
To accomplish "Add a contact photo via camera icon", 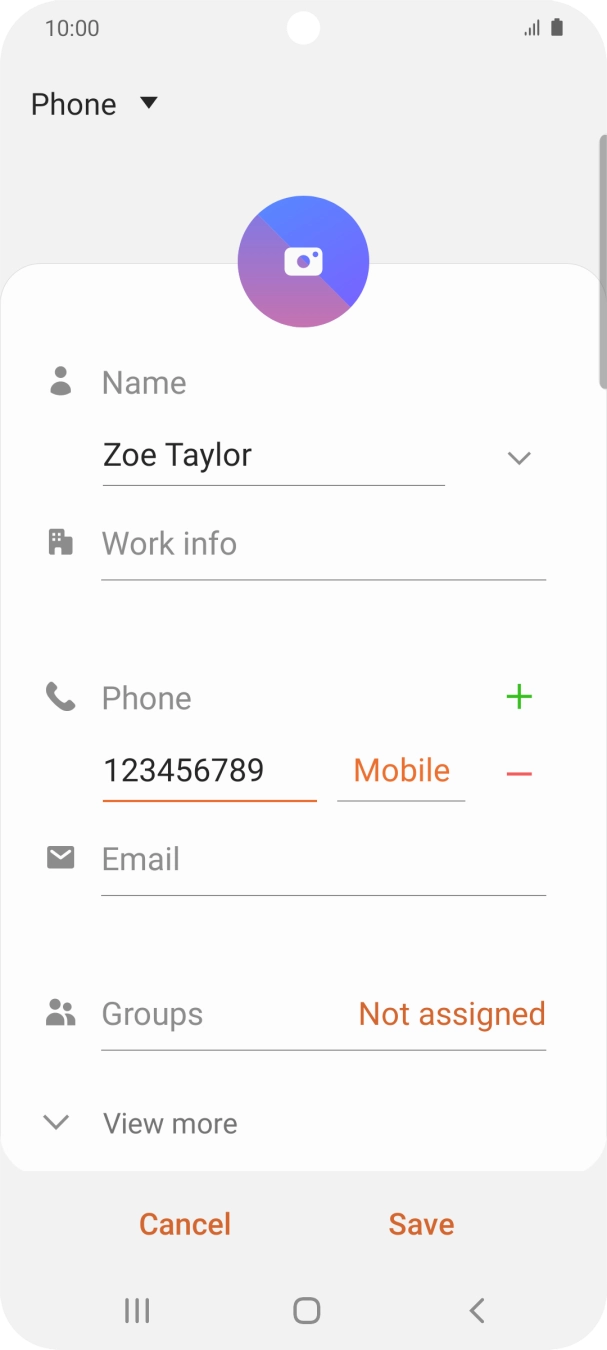I will [x=303, y=262].
